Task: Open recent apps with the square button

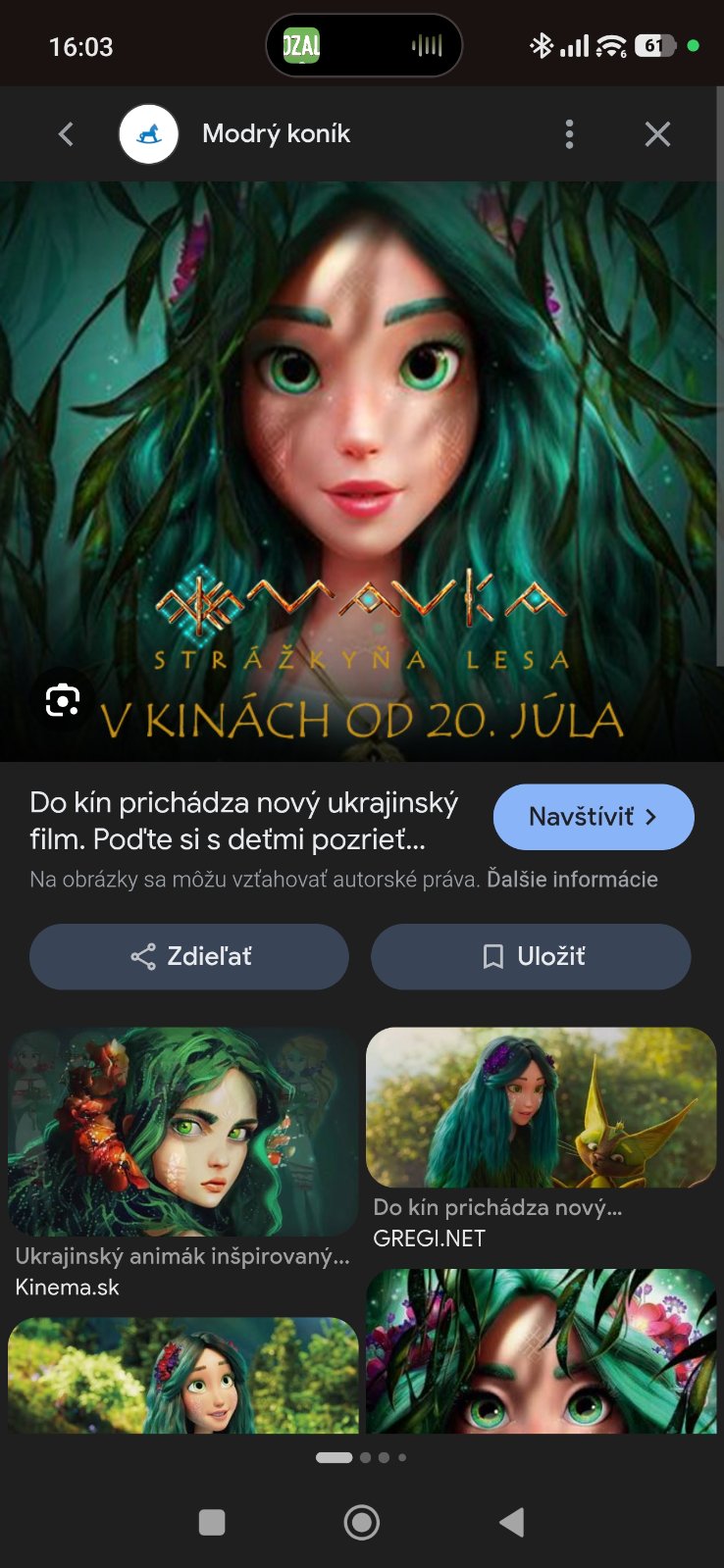Action: coord(212,1522)
